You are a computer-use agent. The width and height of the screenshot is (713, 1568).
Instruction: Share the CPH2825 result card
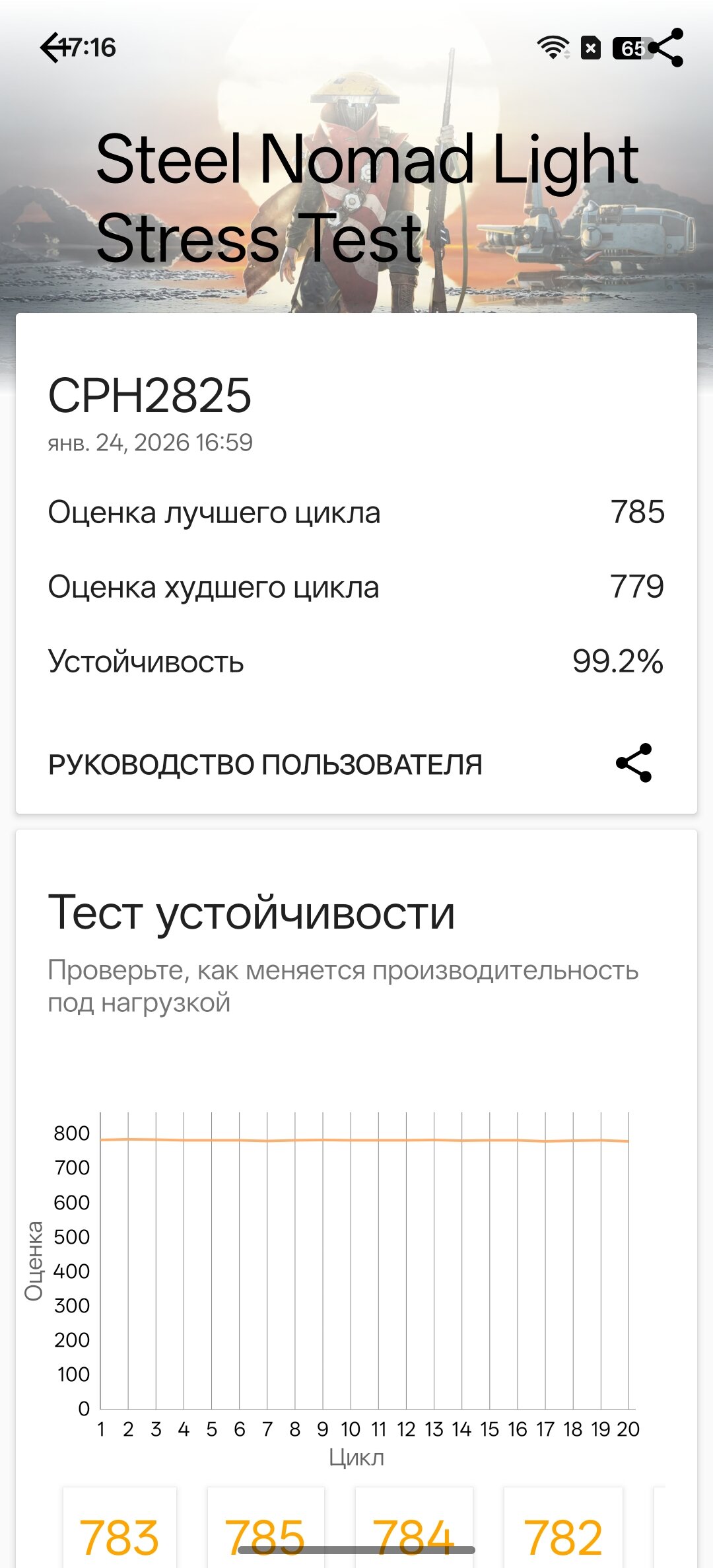[x=634, y=764]
